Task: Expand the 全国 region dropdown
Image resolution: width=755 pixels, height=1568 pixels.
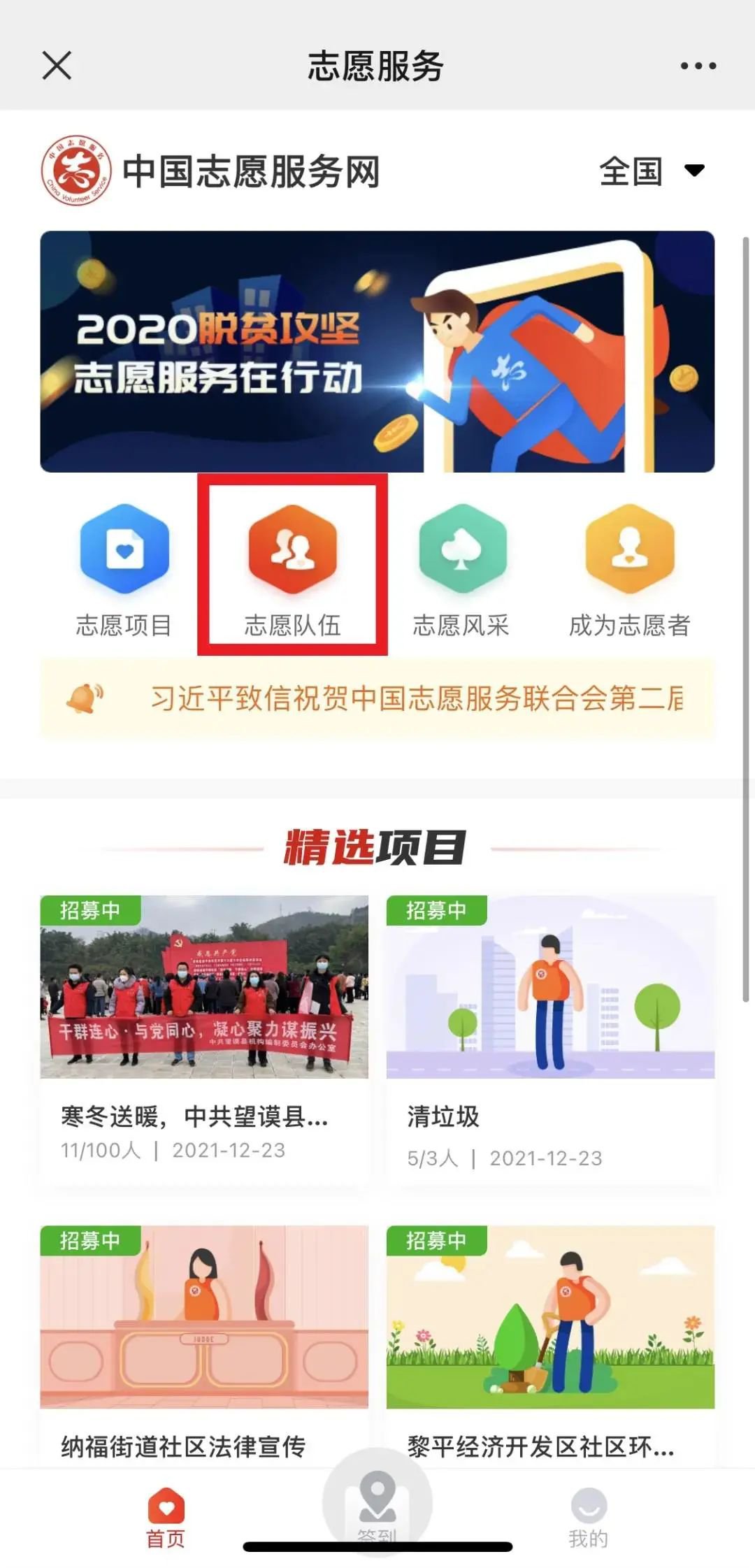Action: coord(652,171)
